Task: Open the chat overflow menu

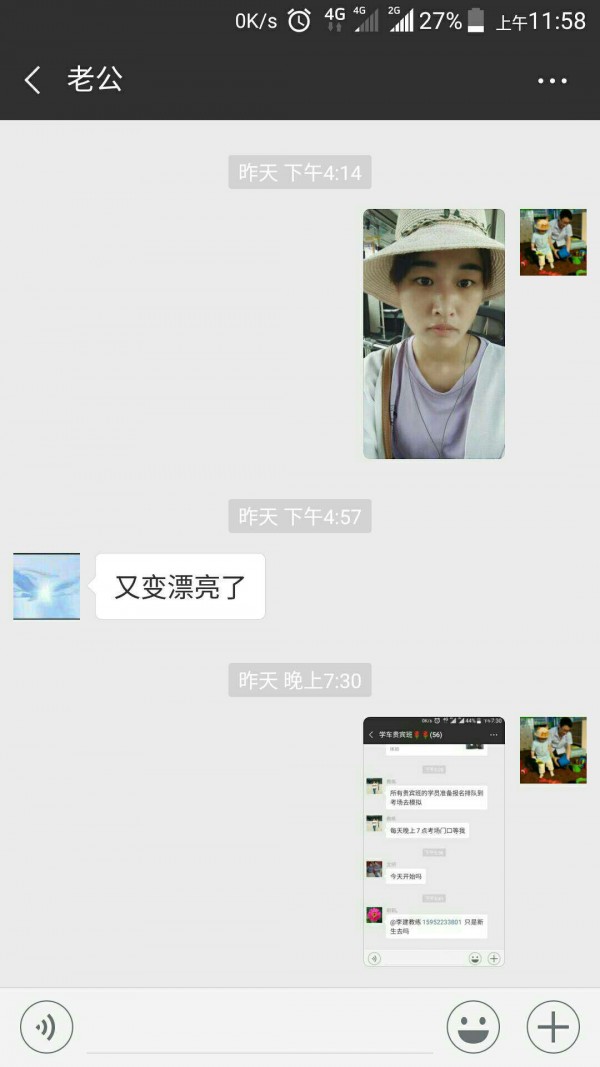Action: [552, 81]
